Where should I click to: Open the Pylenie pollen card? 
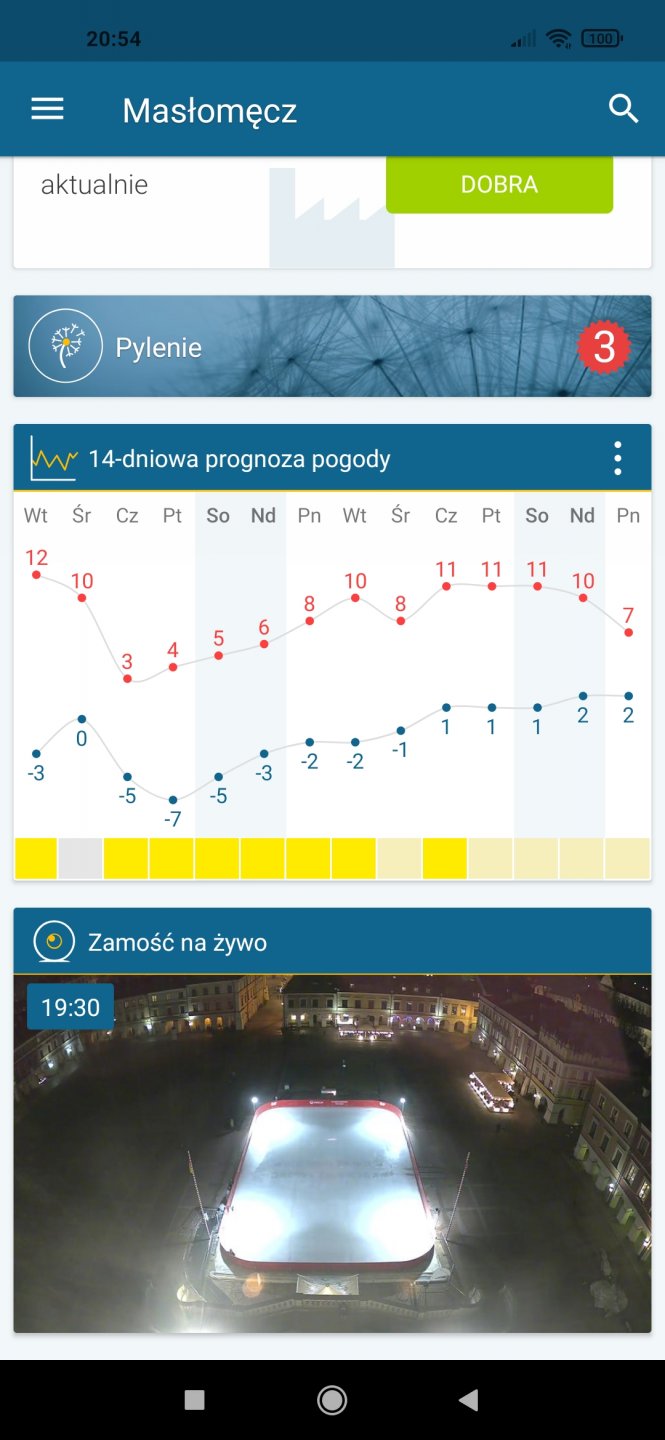point(332,347)
